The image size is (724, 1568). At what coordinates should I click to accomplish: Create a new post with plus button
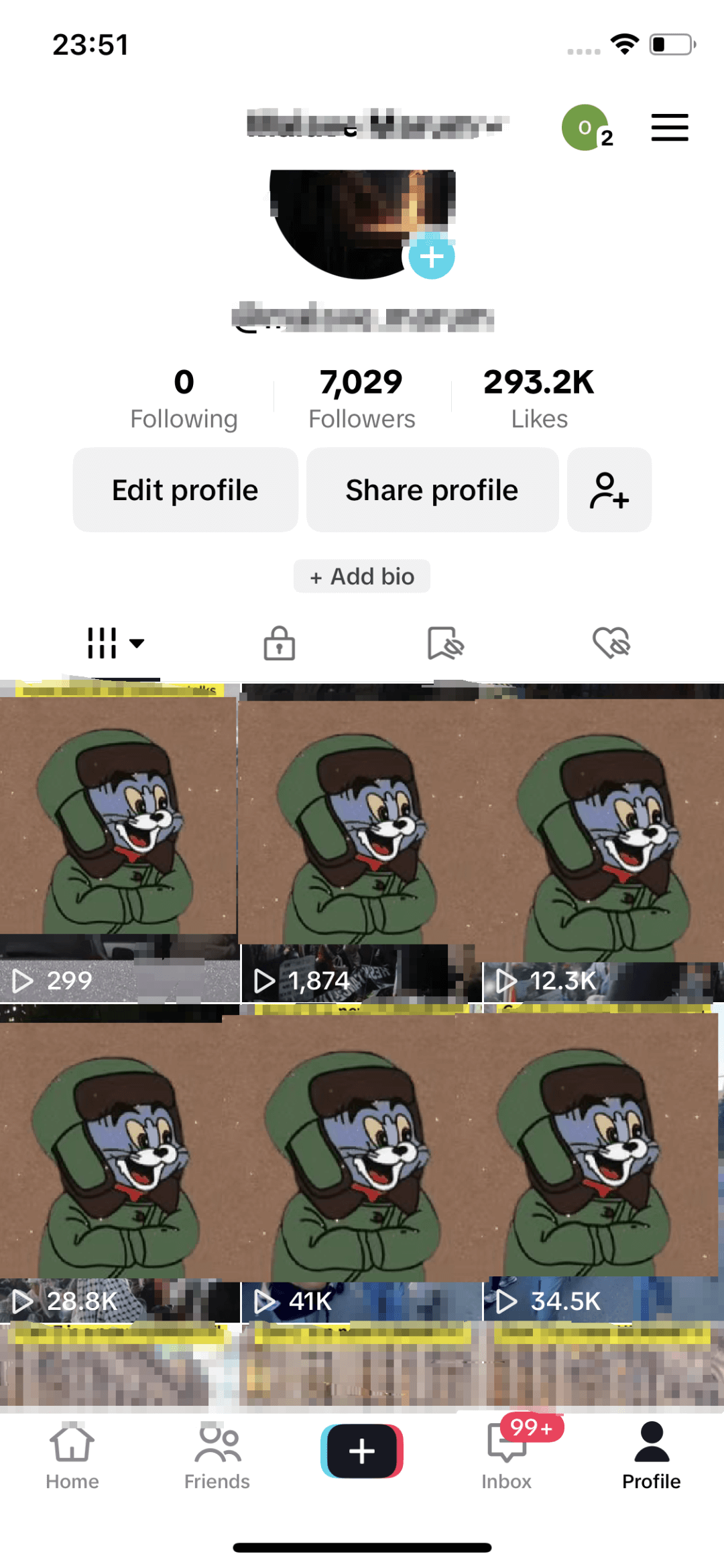pos(361,1451)
